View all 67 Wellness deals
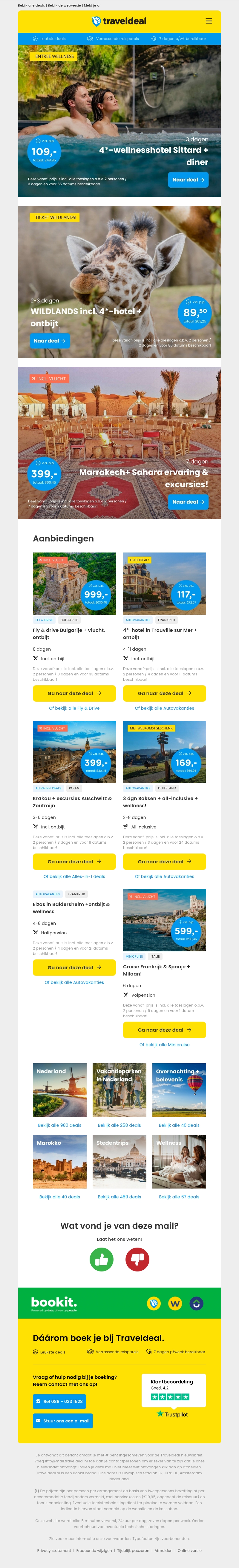Screen dimensions: 239x1568 [179, 1197]
